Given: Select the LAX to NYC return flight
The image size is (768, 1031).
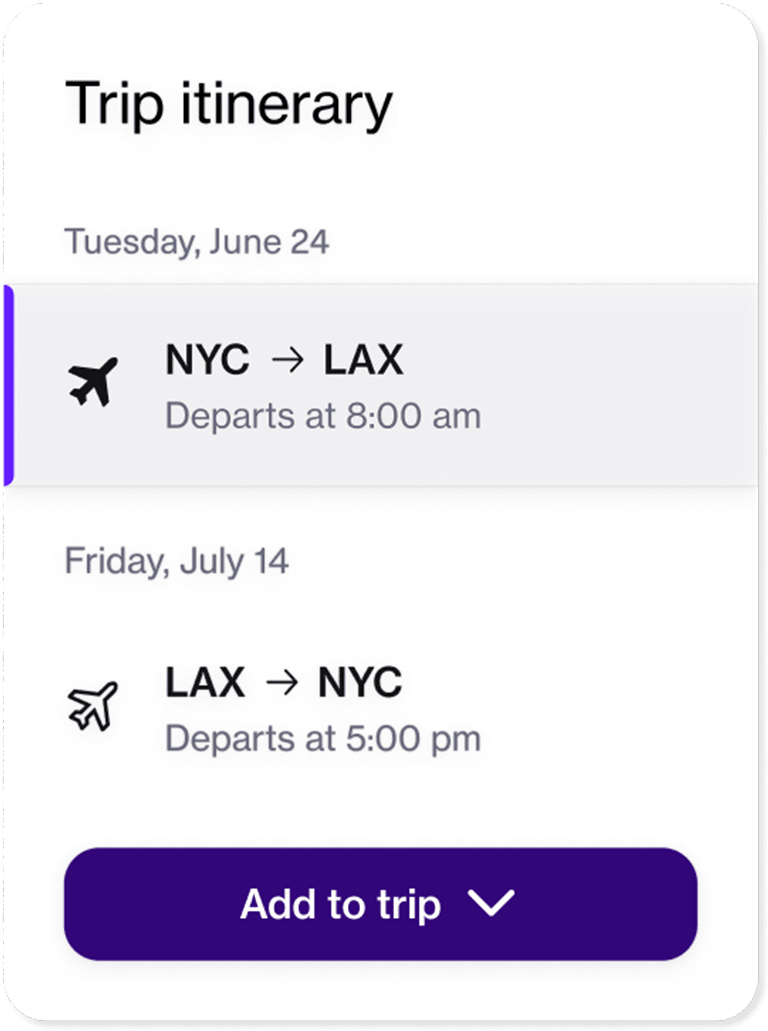Looking at the screenshot, I should (x=380, y=708).
